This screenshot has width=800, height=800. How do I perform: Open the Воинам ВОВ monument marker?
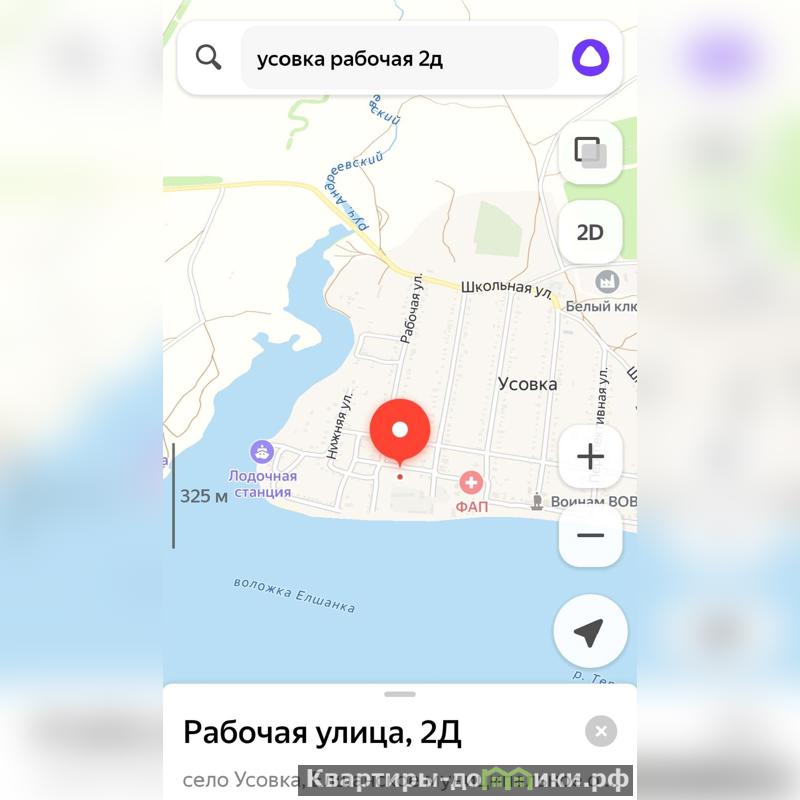[x=538, y=501]
